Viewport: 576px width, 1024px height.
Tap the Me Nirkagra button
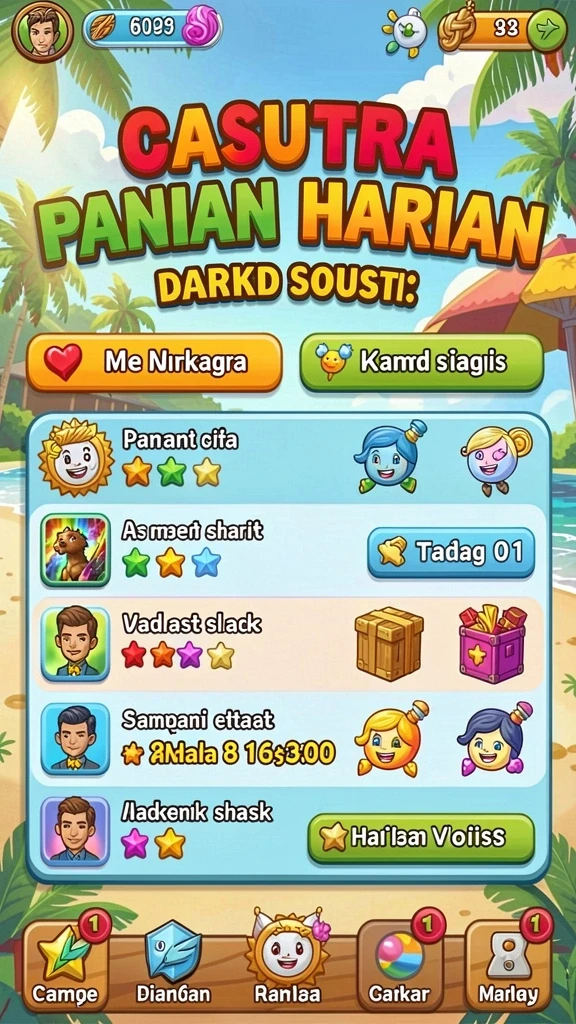click(x=154, y=362)
